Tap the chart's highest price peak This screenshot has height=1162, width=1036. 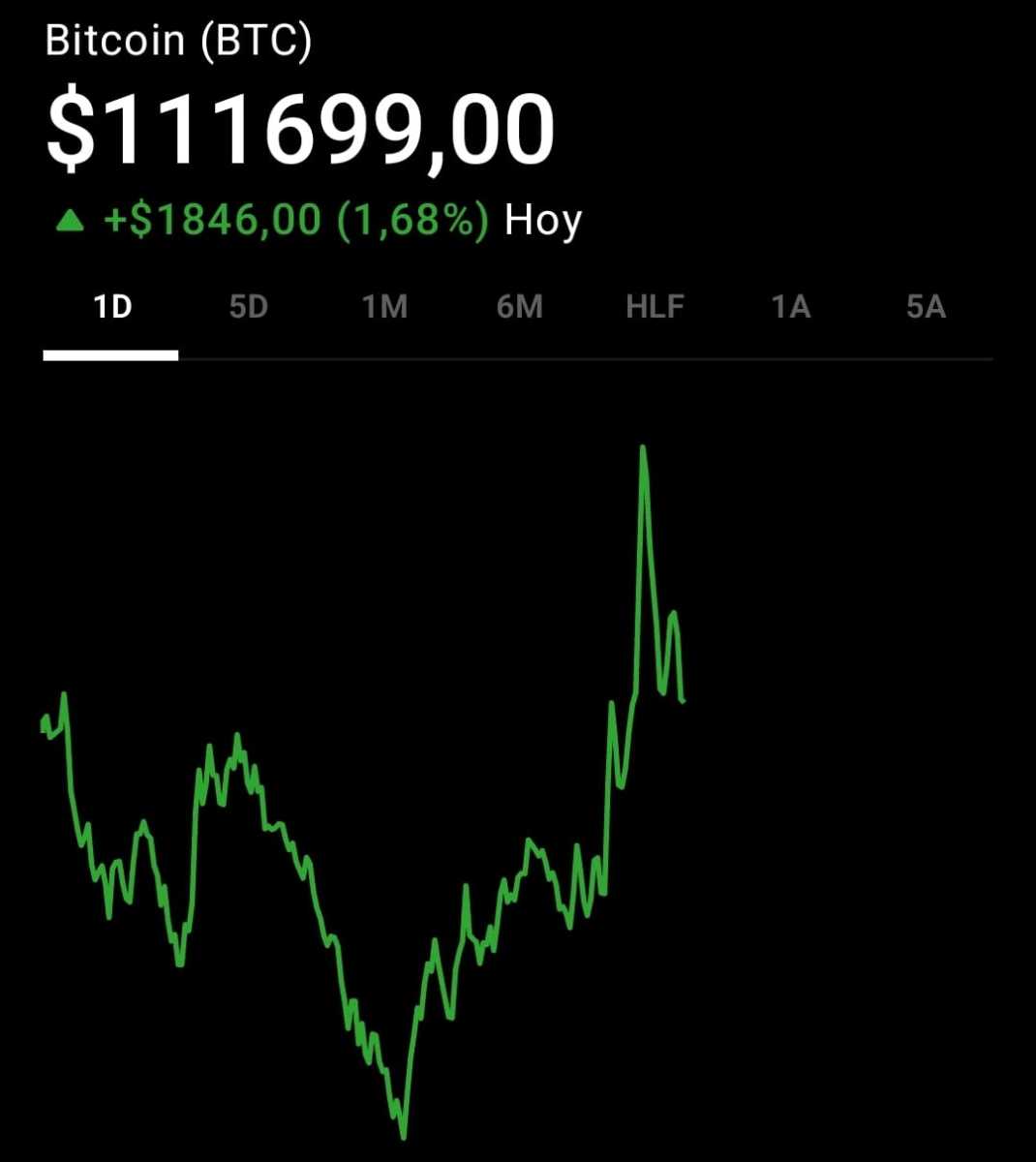[644, 447]
